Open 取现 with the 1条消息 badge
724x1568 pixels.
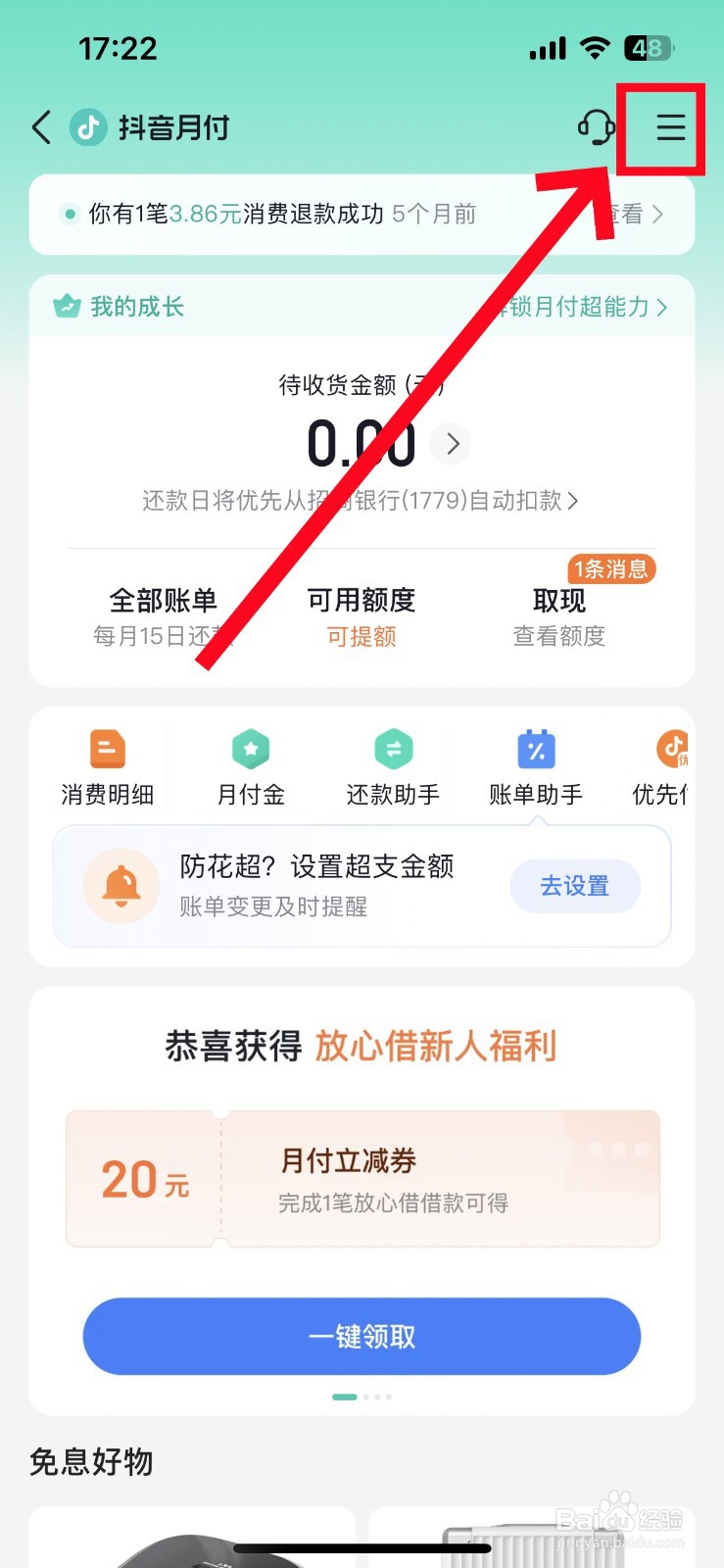[557, 601]
